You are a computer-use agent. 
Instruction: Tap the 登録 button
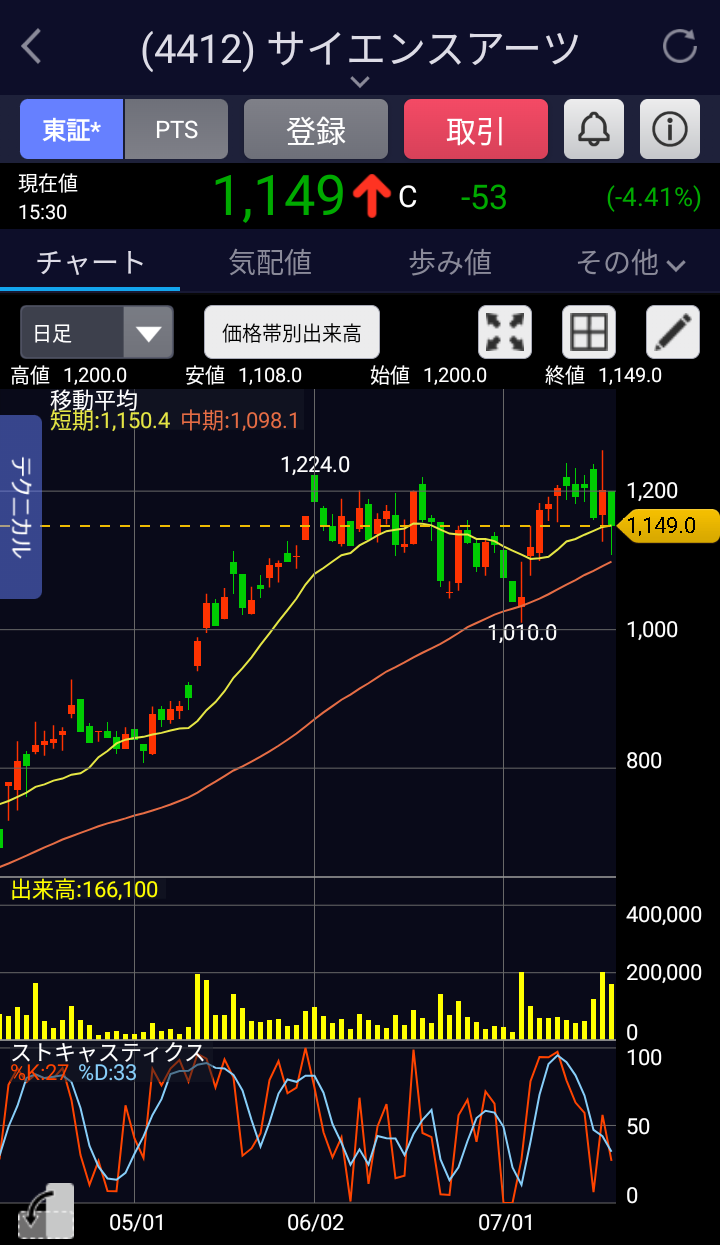(x=316, y=130)
